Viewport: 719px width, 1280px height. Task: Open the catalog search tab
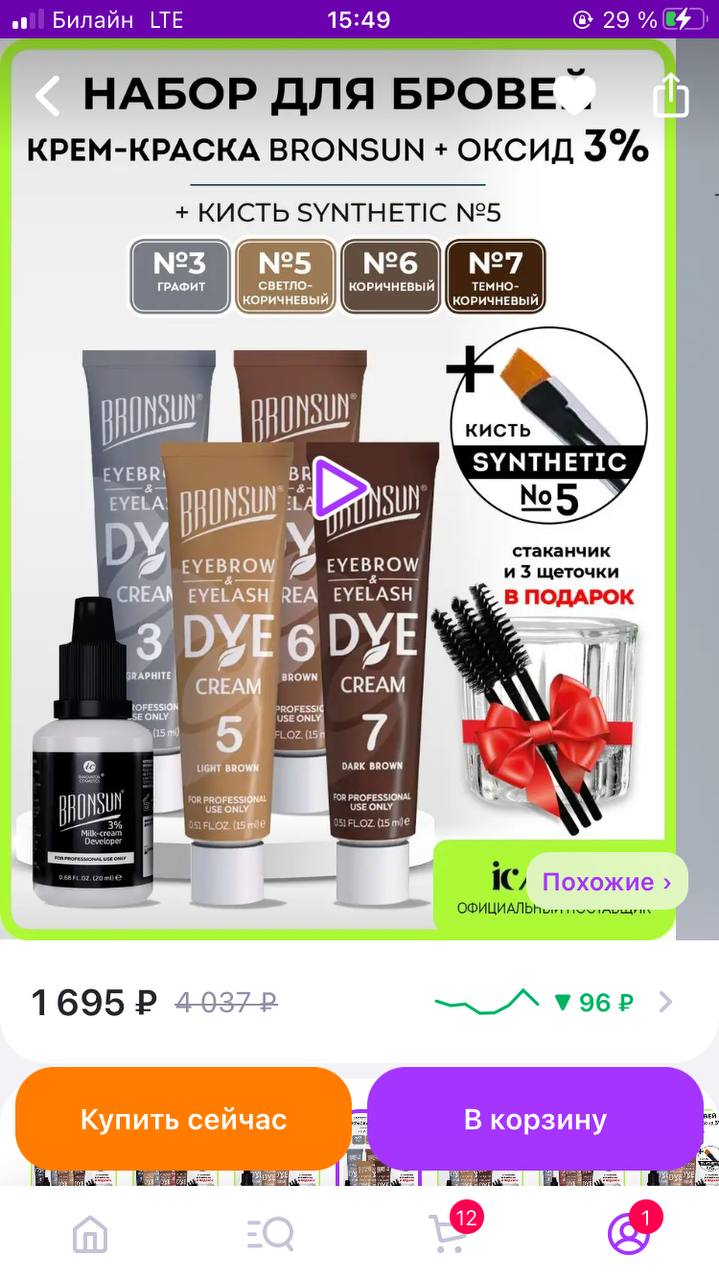pyautogui.click(x=270, y=1235)
